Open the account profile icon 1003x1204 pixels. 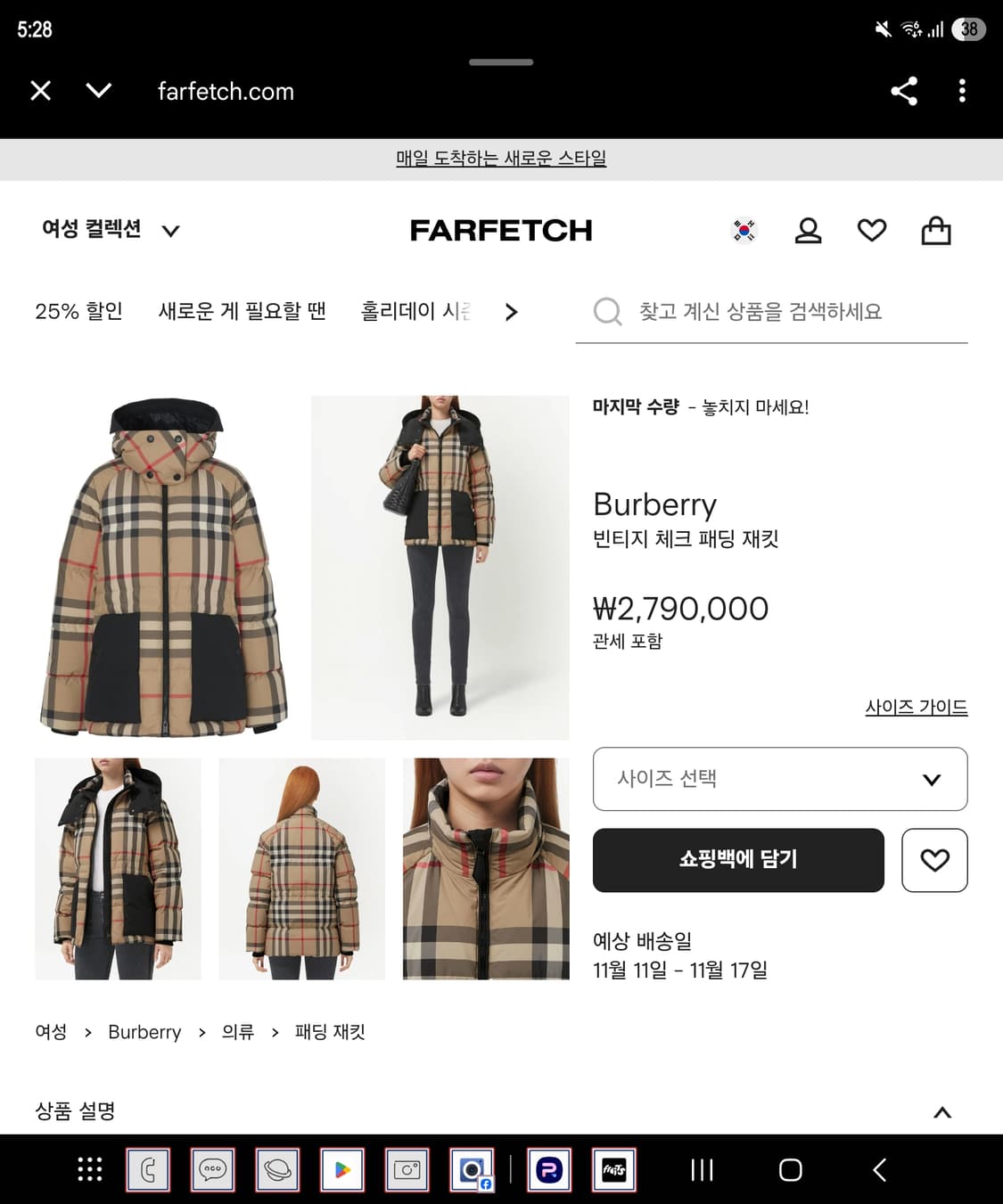click(x=808, y=230)
